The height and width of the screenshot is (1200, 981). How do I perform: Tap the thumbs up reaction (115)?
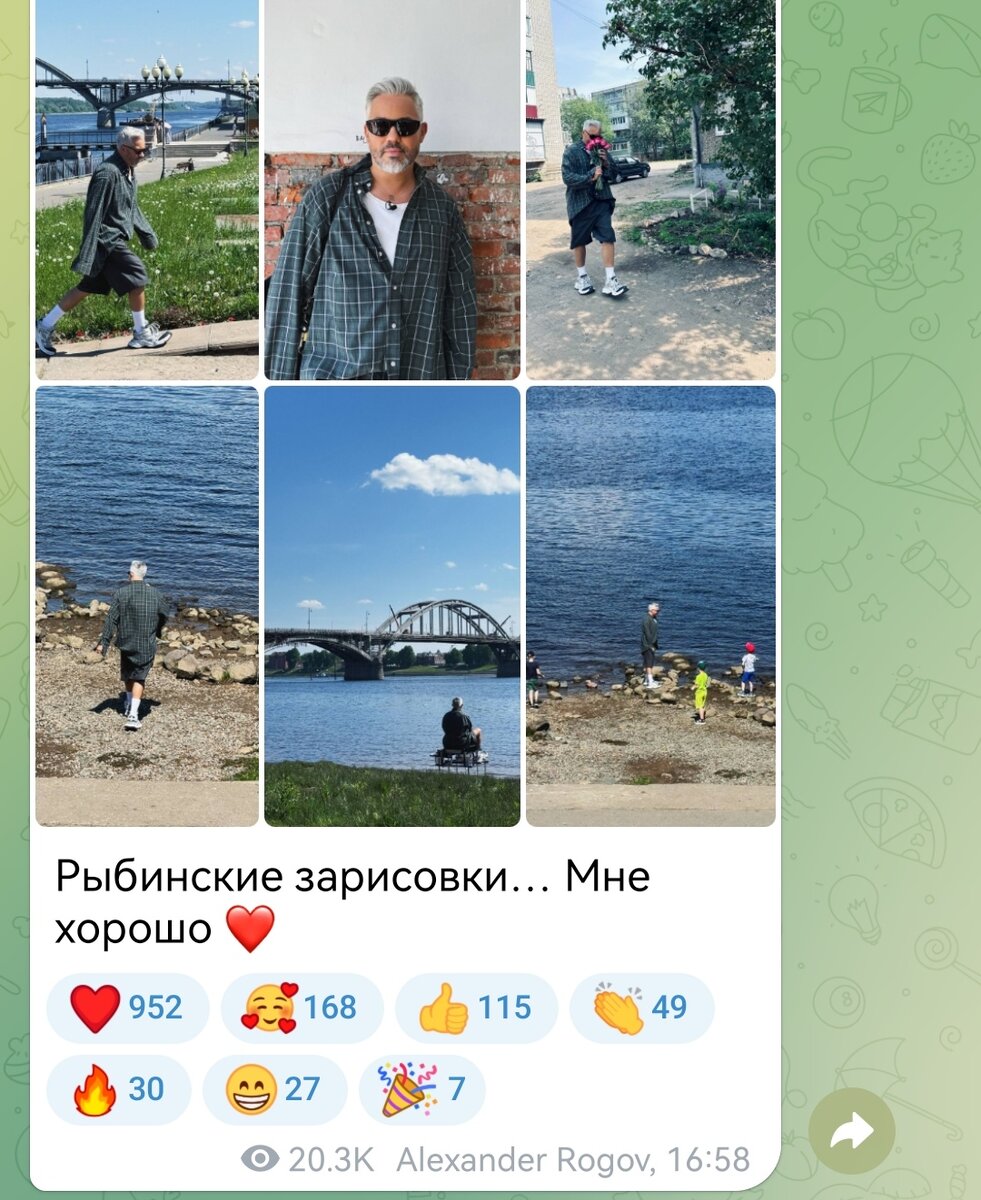point(476,1008)
